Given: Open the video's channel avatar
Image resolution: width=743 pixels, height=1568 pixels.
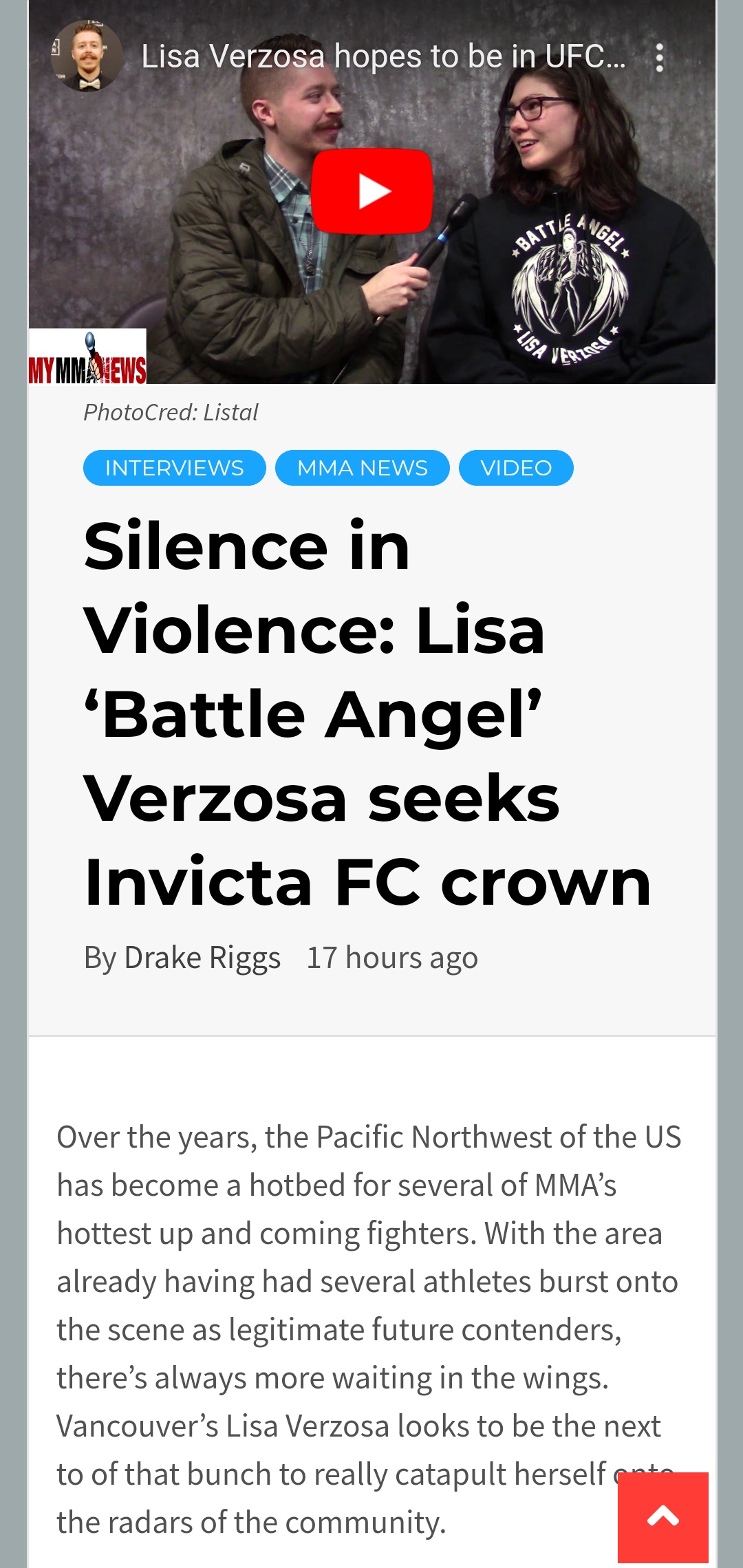Looking at the screenshot, I should pos(87,56).
